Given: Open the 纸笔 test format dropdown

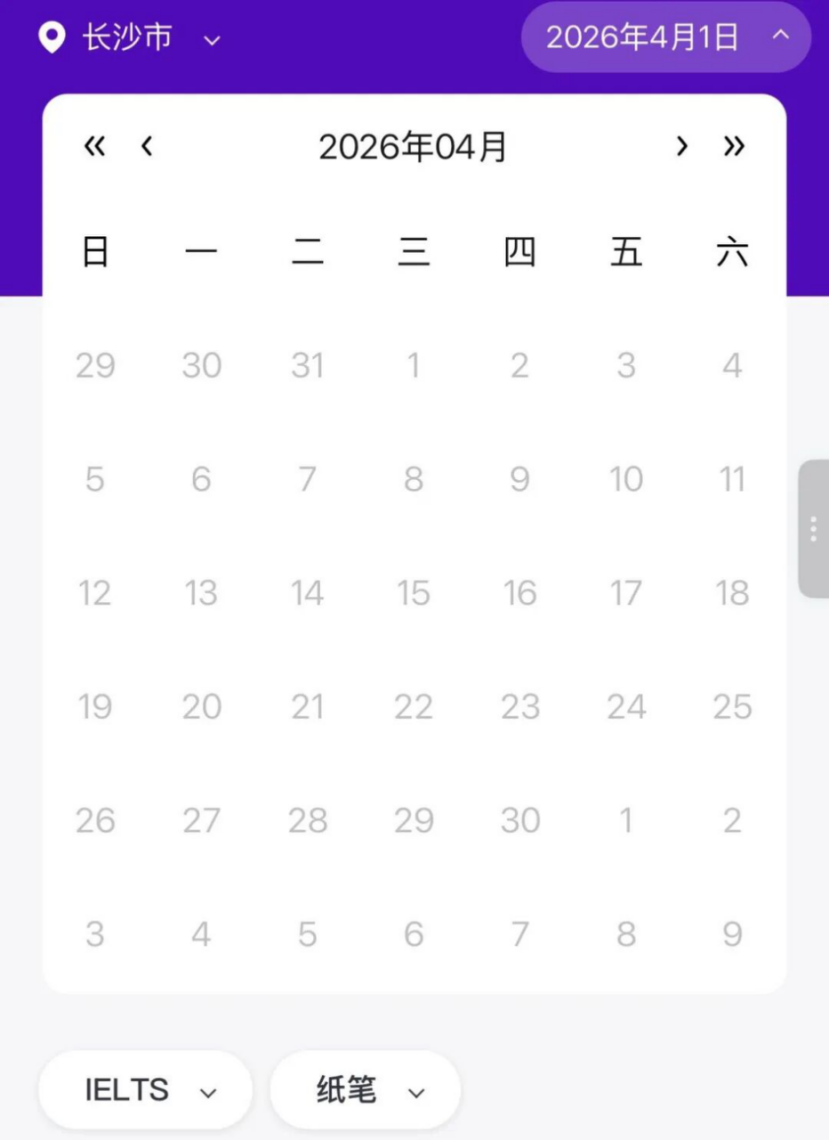Looking at the screenshot, I should click(365, 1090).
